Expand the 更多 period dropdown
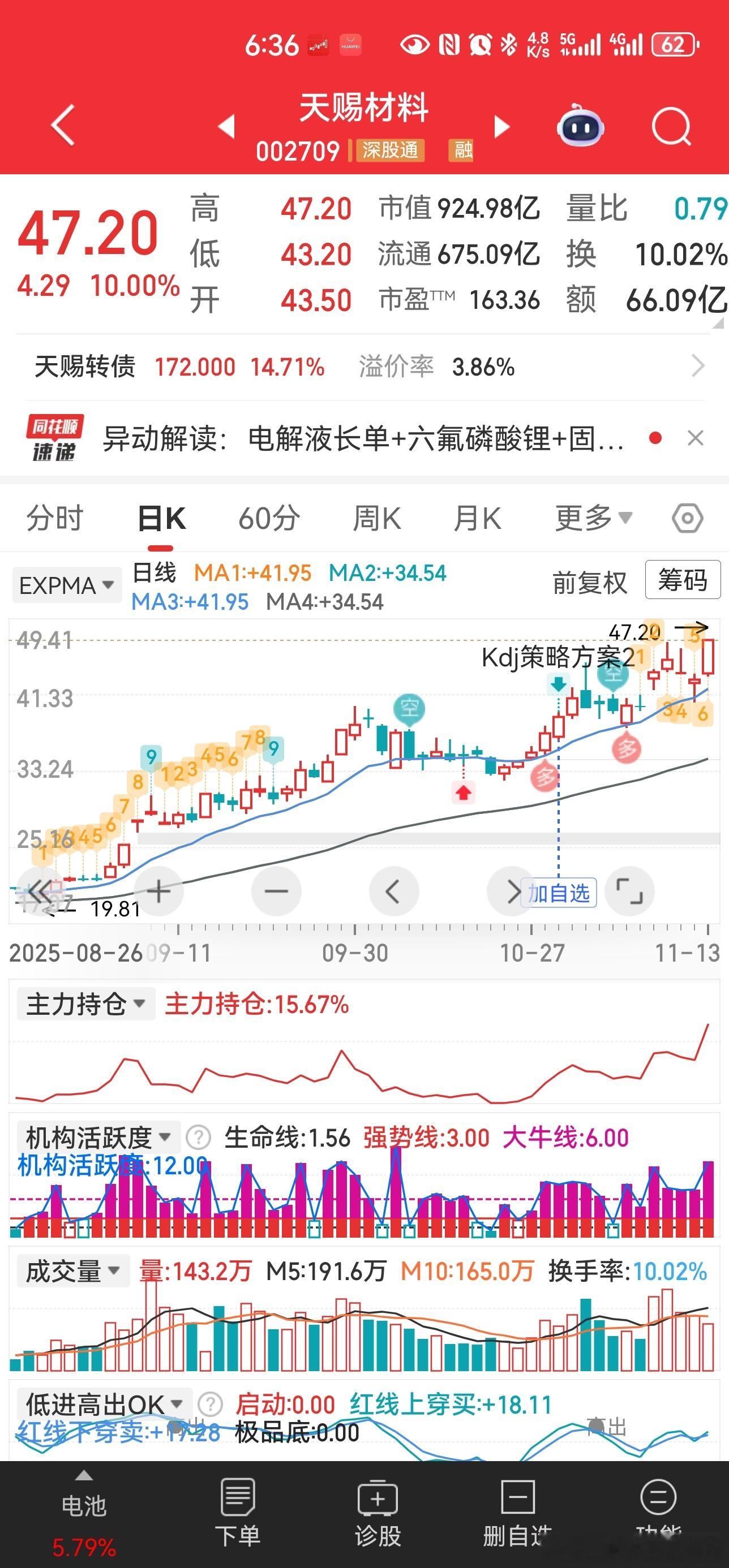The width and height of the screenshot is (729, 1568). point(593,519)
